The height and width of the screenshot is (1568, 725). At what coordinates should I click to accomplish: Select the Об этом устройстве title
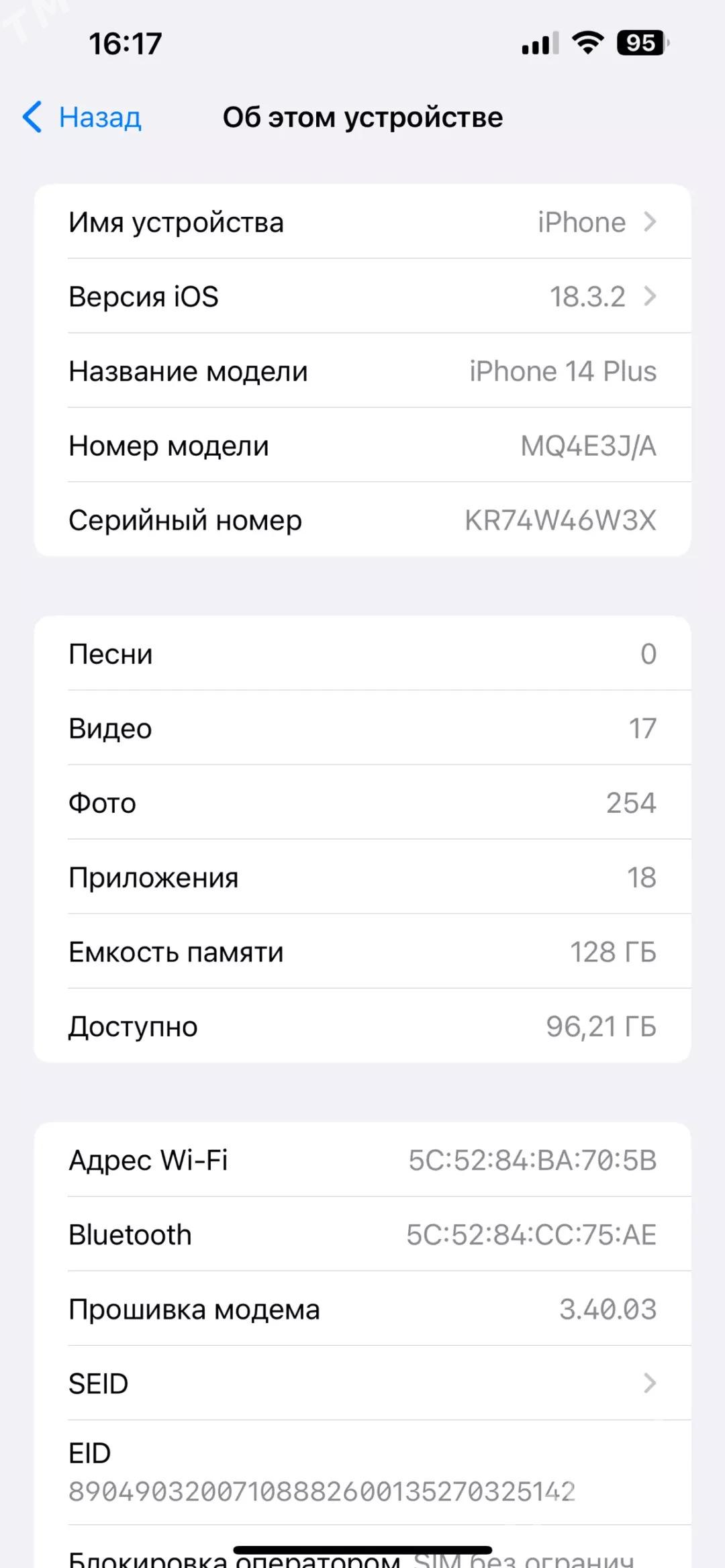pos(362,116)
